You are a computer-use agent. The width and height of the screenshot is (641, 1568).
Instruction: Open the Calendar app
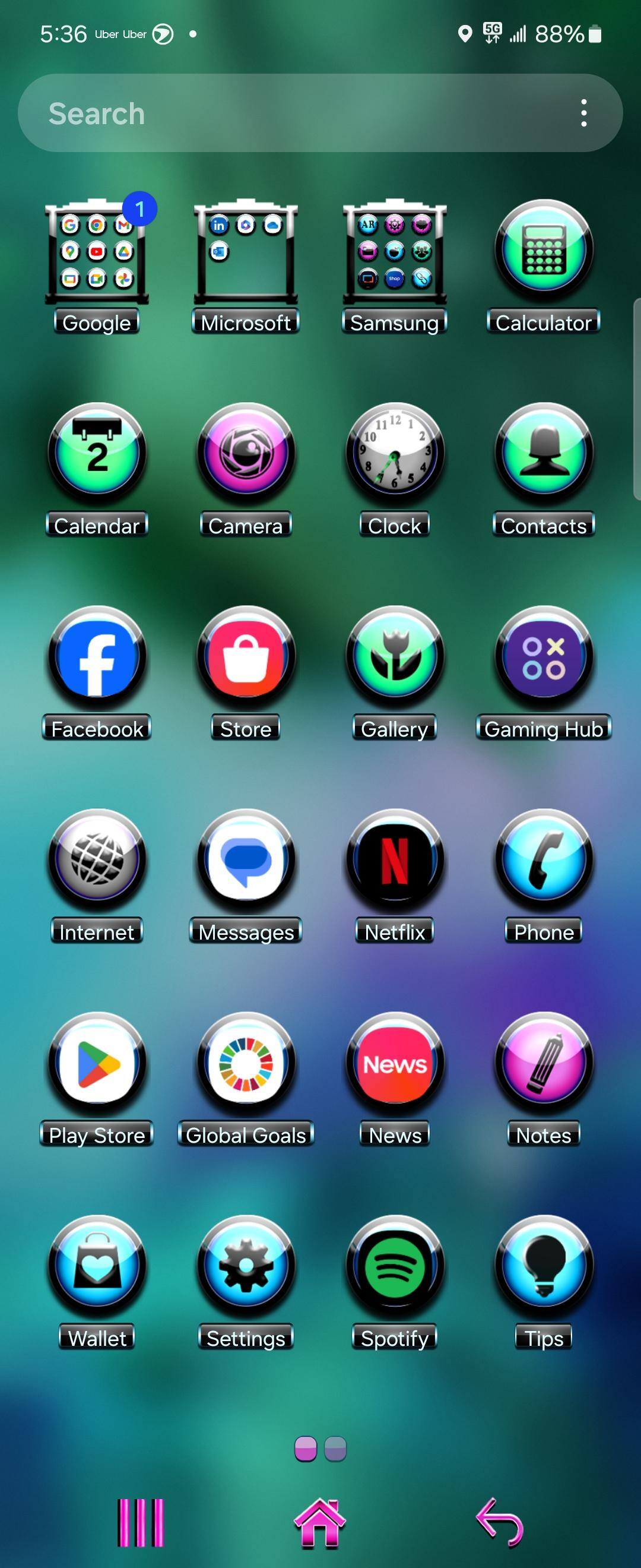coord(97,453)
